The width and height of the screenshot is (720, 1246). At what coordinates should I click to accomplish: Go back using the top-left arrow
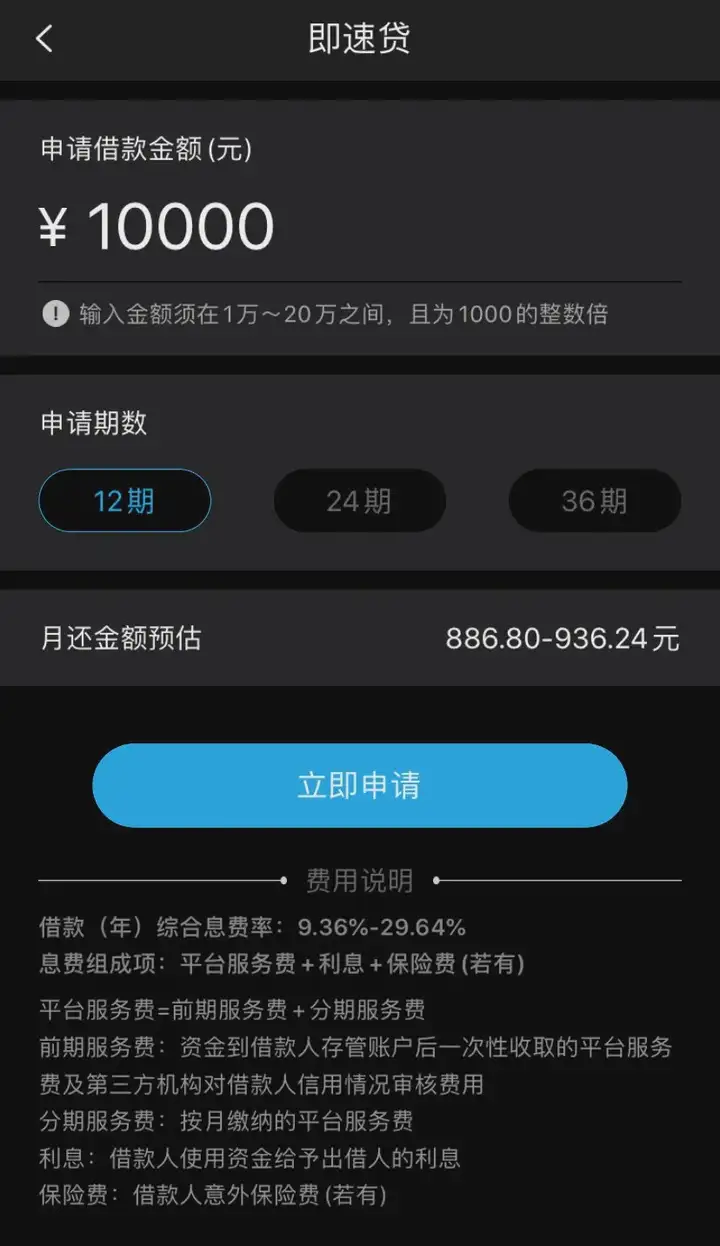tap(44, 39)
